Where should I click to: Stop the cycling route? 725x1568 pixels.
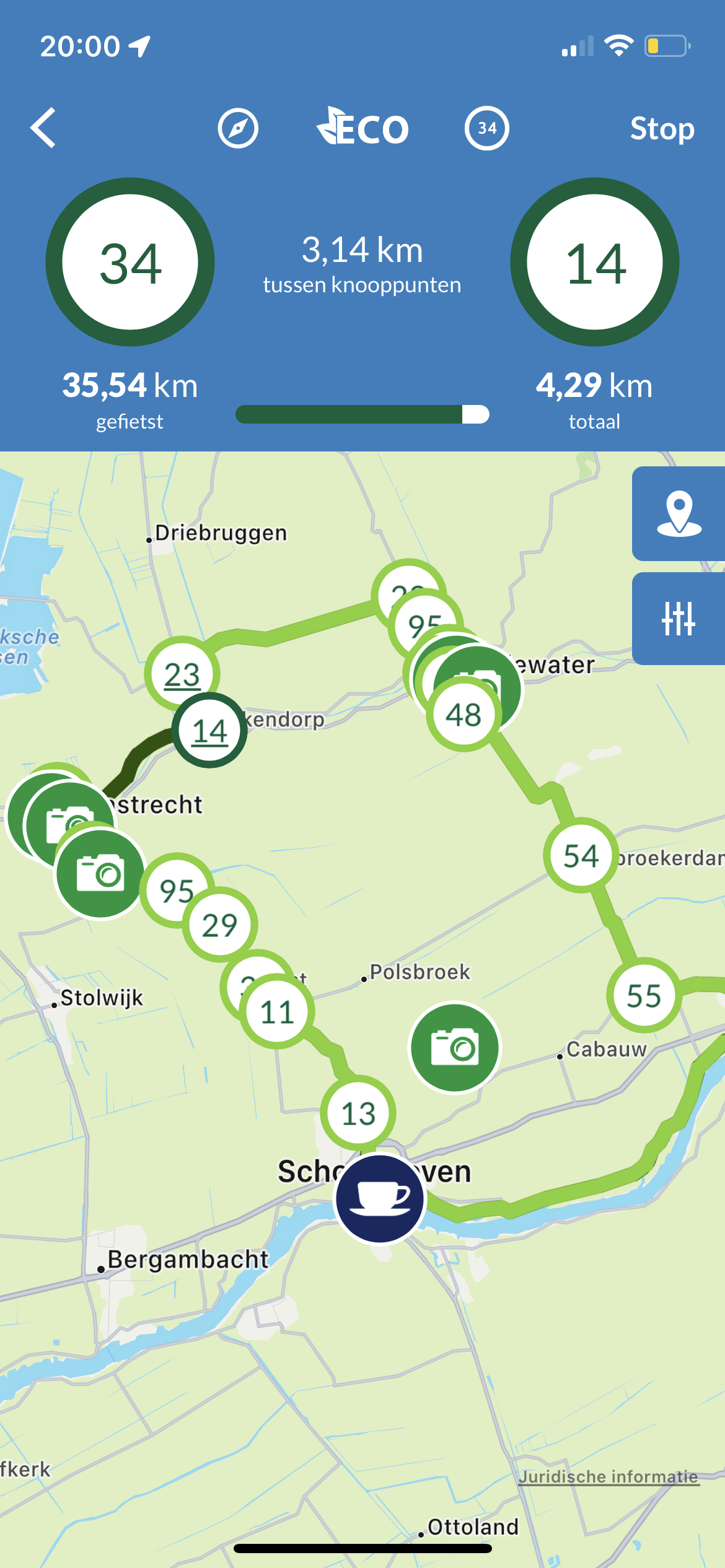[662, 129]
